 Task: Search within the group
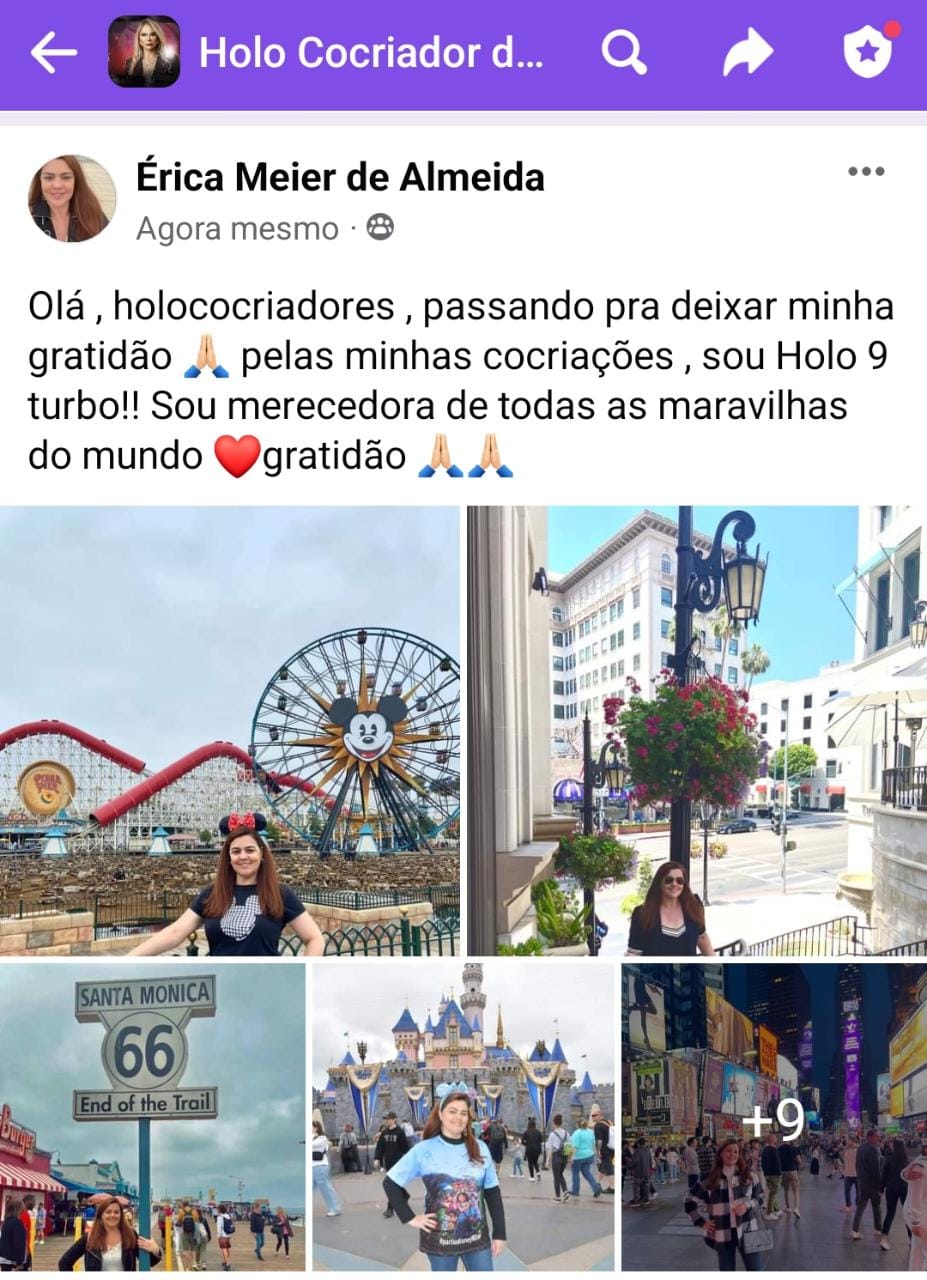tap(624, 53)
